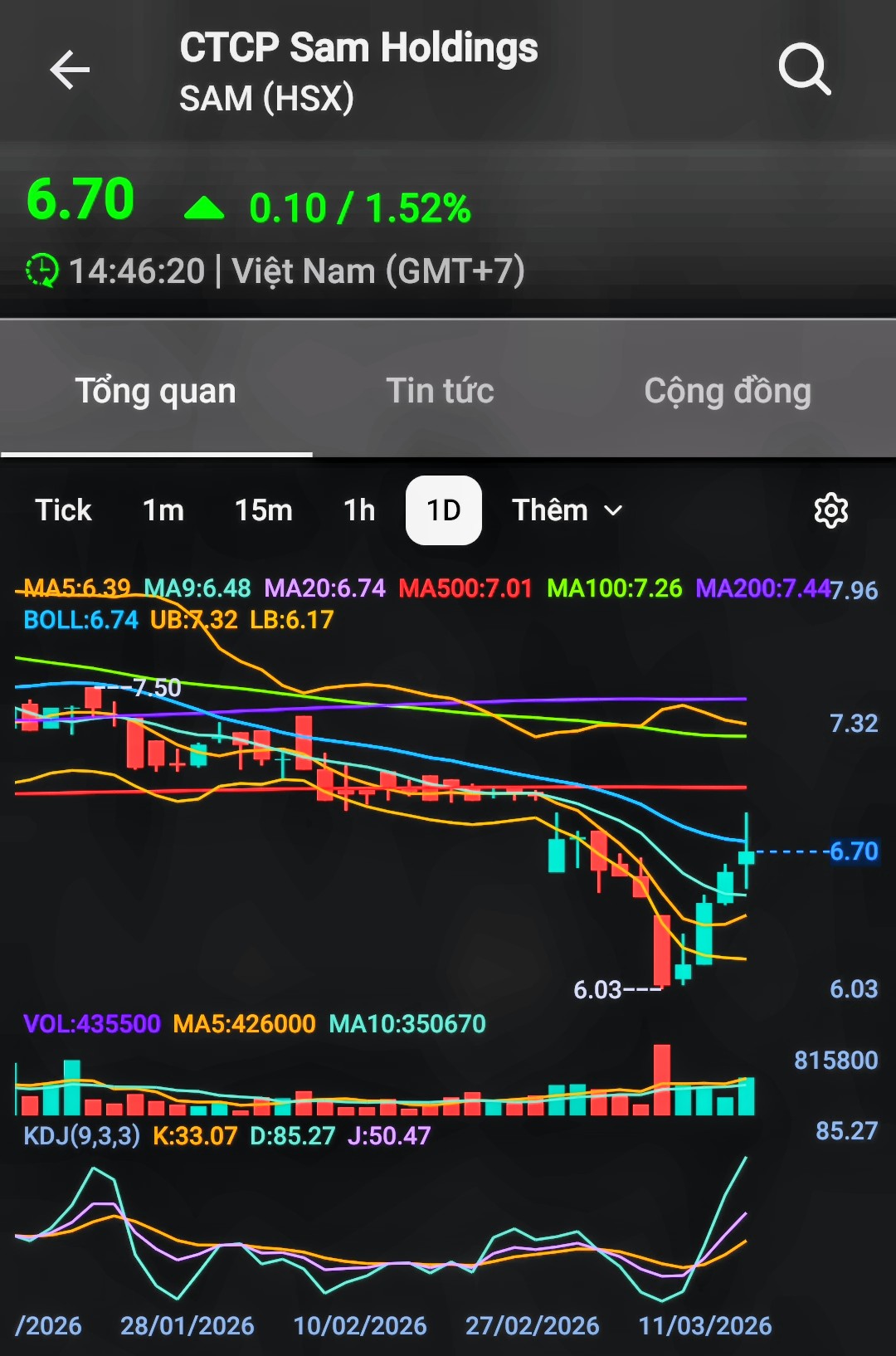Open chart settings gear
The image size is (896, 1356).
[x=830, y=510]
